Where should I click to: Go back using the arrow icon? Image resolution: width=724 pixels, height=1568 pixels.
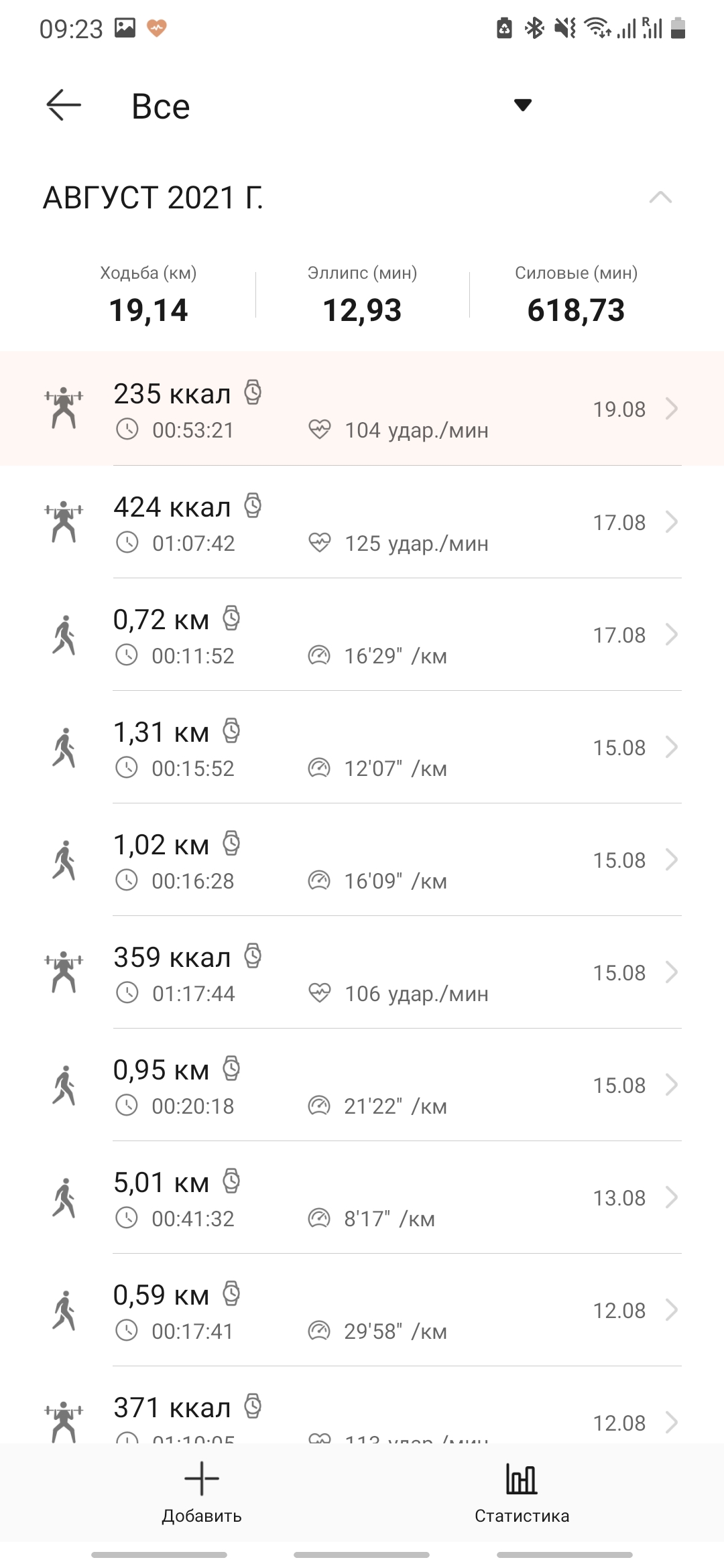(x=64, y=105)
